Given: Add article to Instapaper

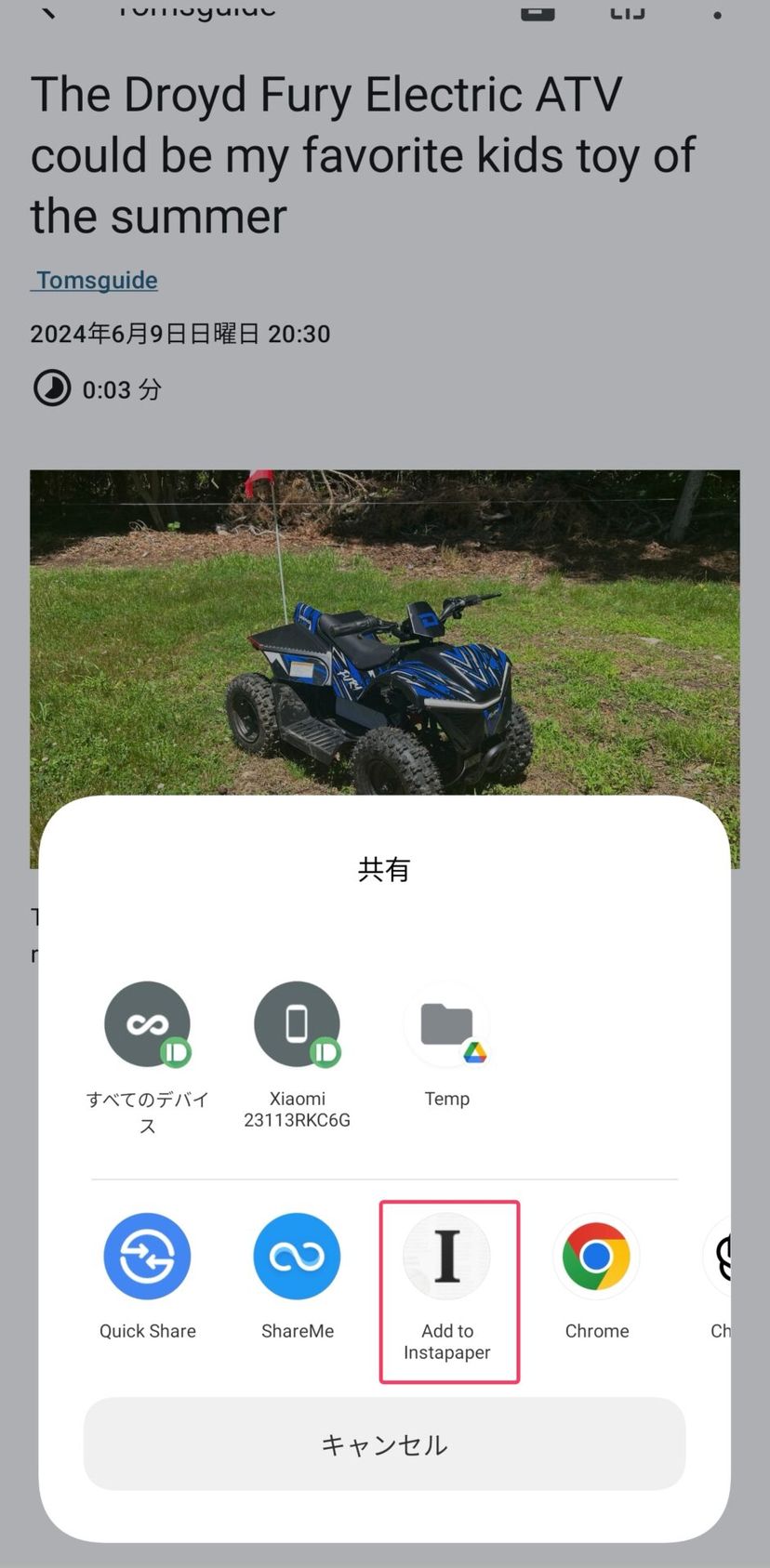Looking at the screenshot, I should click(447, 1257).
